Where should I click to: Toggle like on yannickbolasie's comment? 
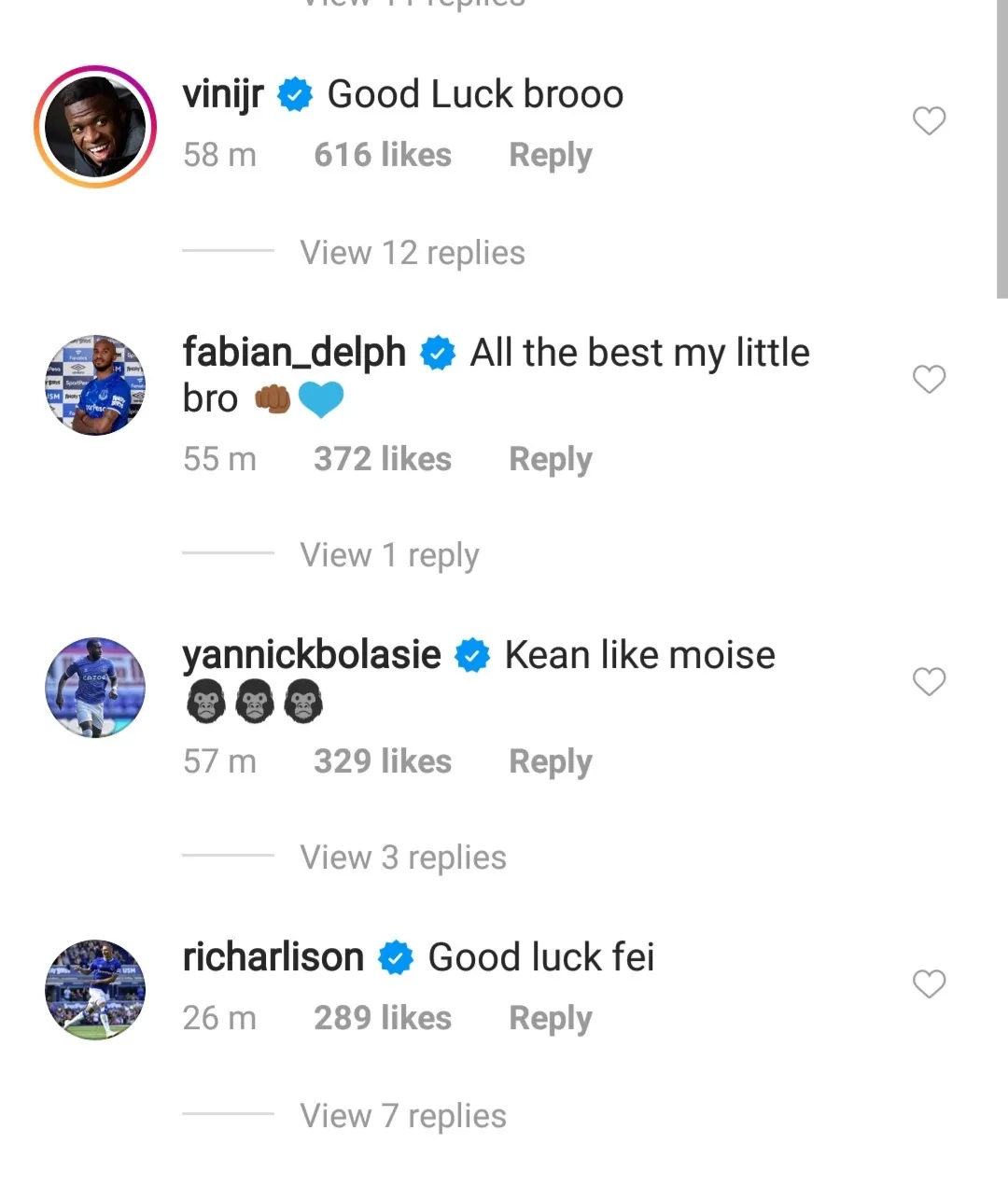point(929,682)
